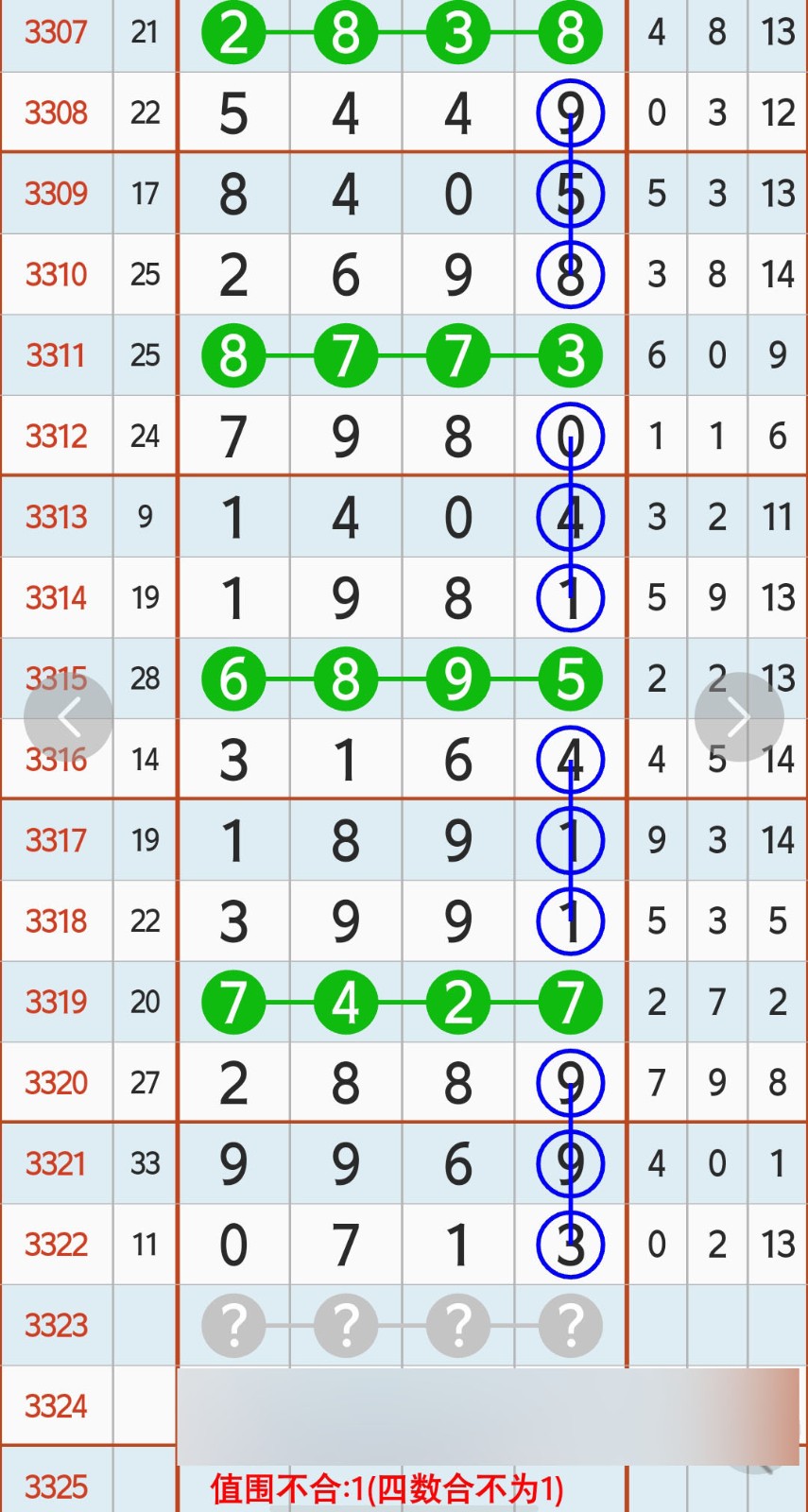Image resolution: width=808 pixels, height=1512 pixels.
Task: Open the previous chart page with left arrow
Action: (x=69, y=715)
